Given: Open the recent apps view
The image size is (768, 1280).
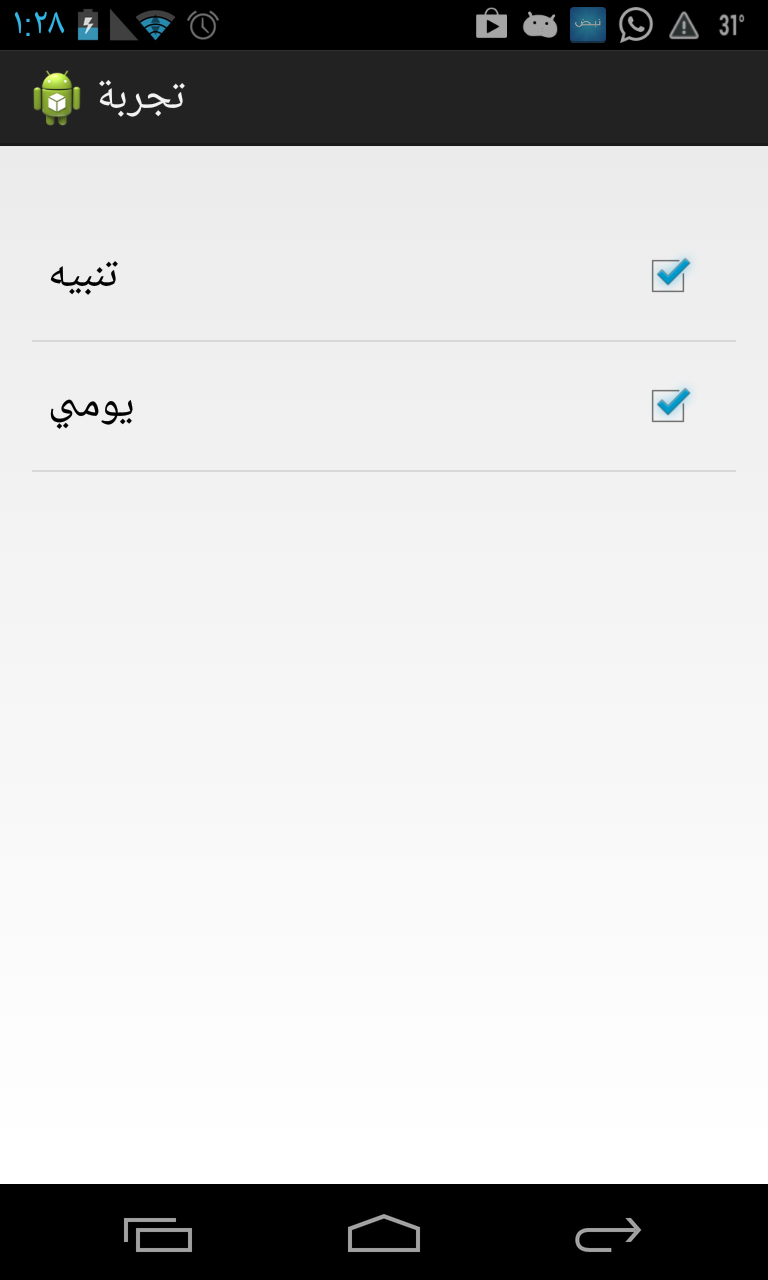Looking at the screenshot, I should 158,1234.
